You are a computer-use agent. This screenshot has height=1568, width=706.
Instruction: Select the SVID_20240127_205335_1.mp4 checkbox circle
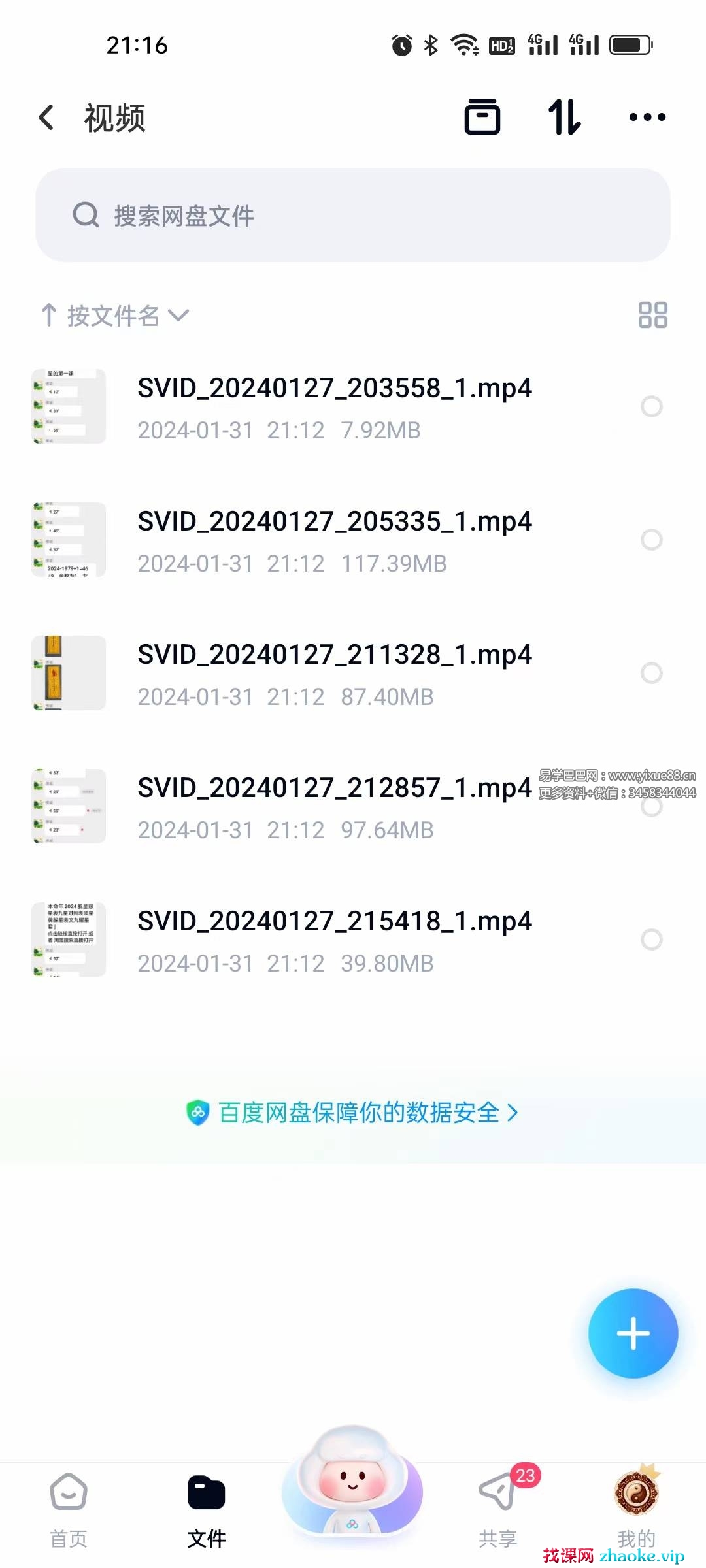[x=651, y=540]
